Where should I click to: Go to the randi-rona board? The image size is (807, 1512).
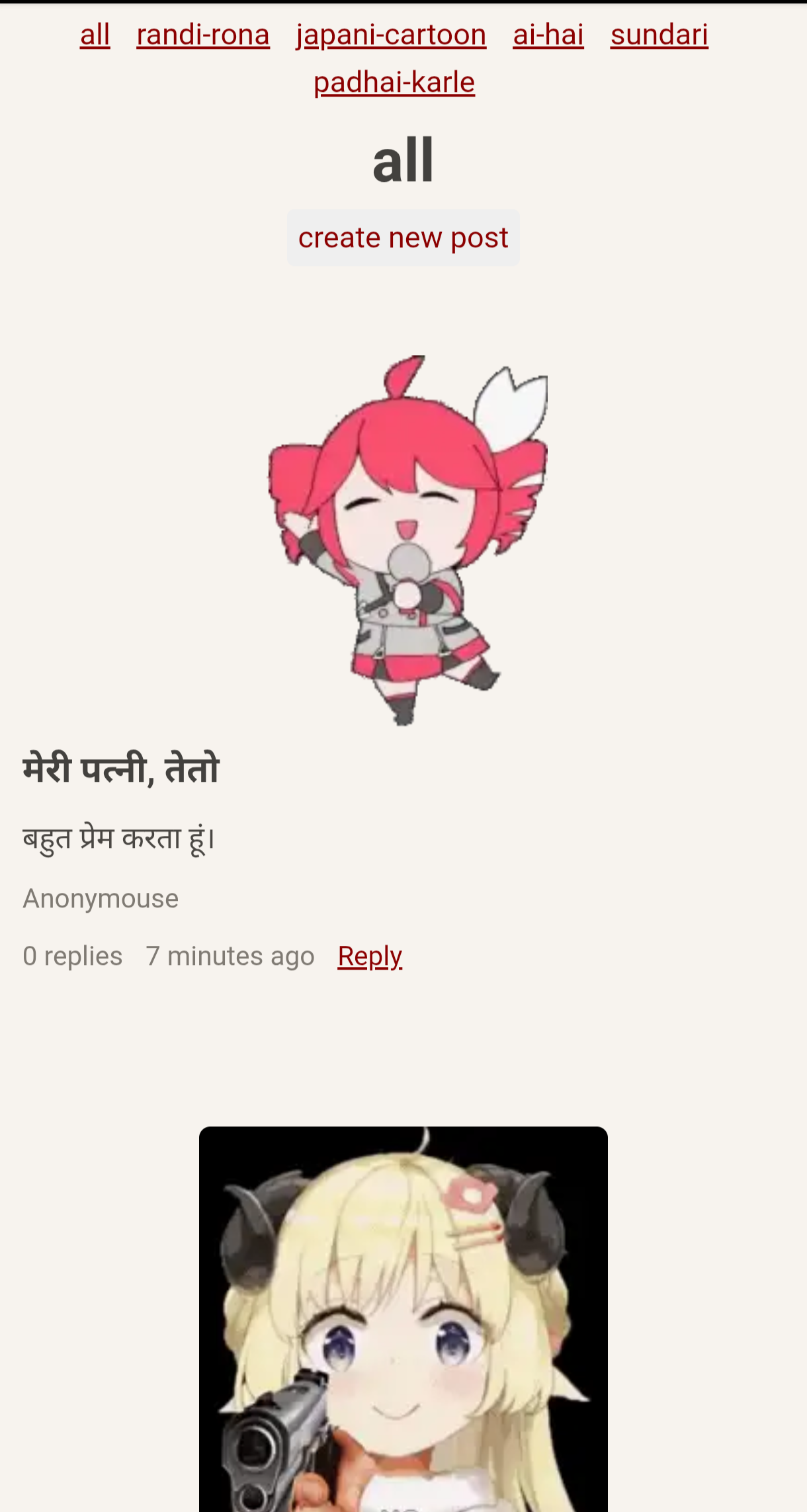(x=202, y=35)
